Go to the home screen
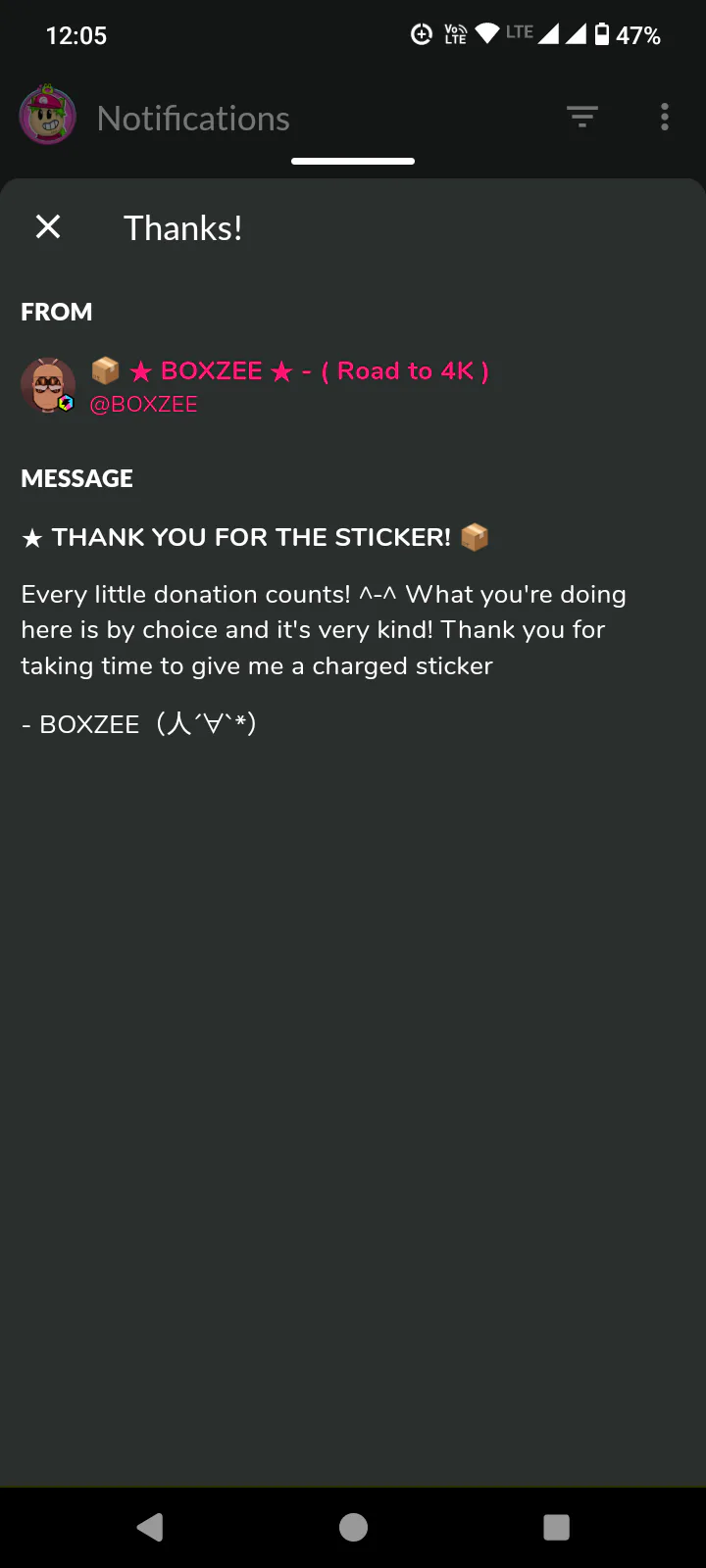This screenshot has width=706, height=1568. tap(353, 1527)
